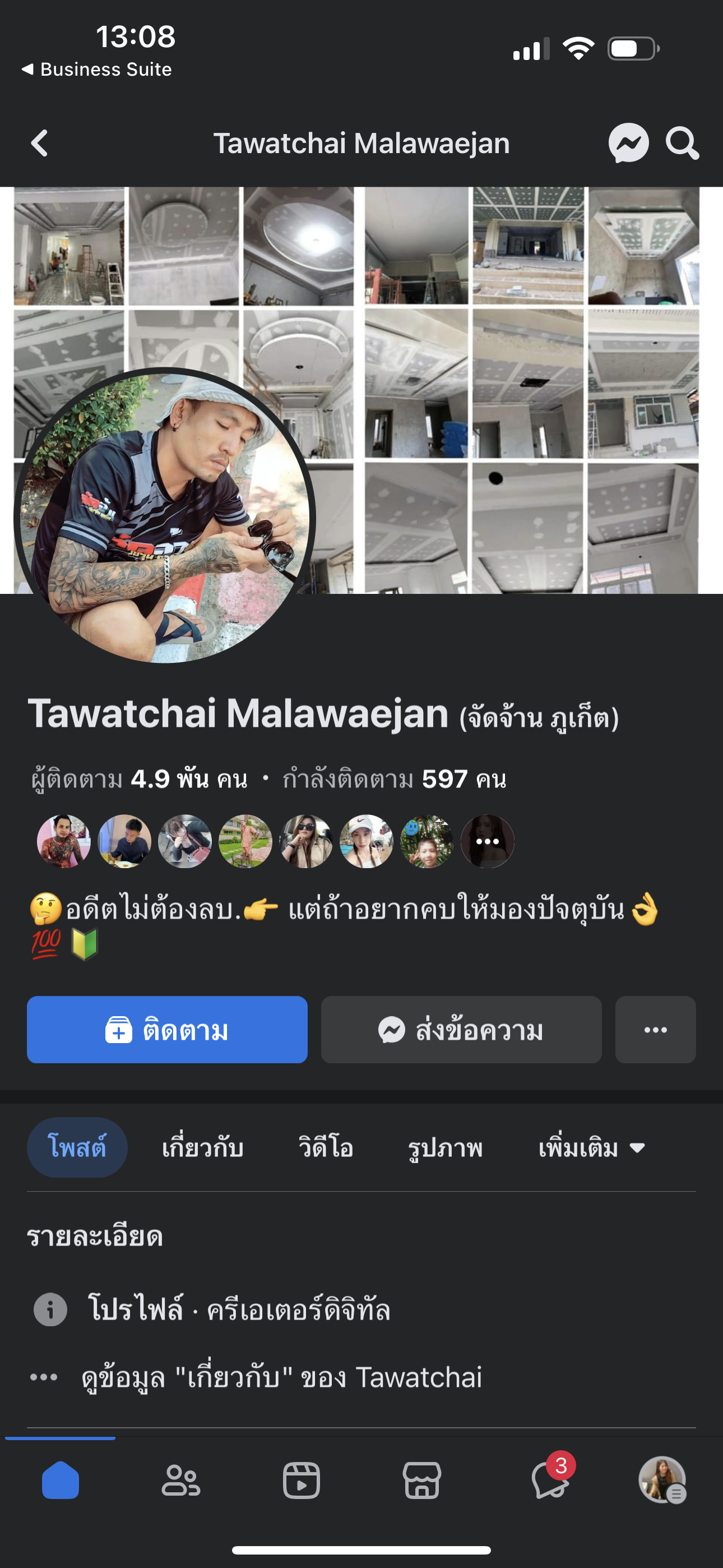
Task: Open the followers avatar list
Action: [275, 841]
